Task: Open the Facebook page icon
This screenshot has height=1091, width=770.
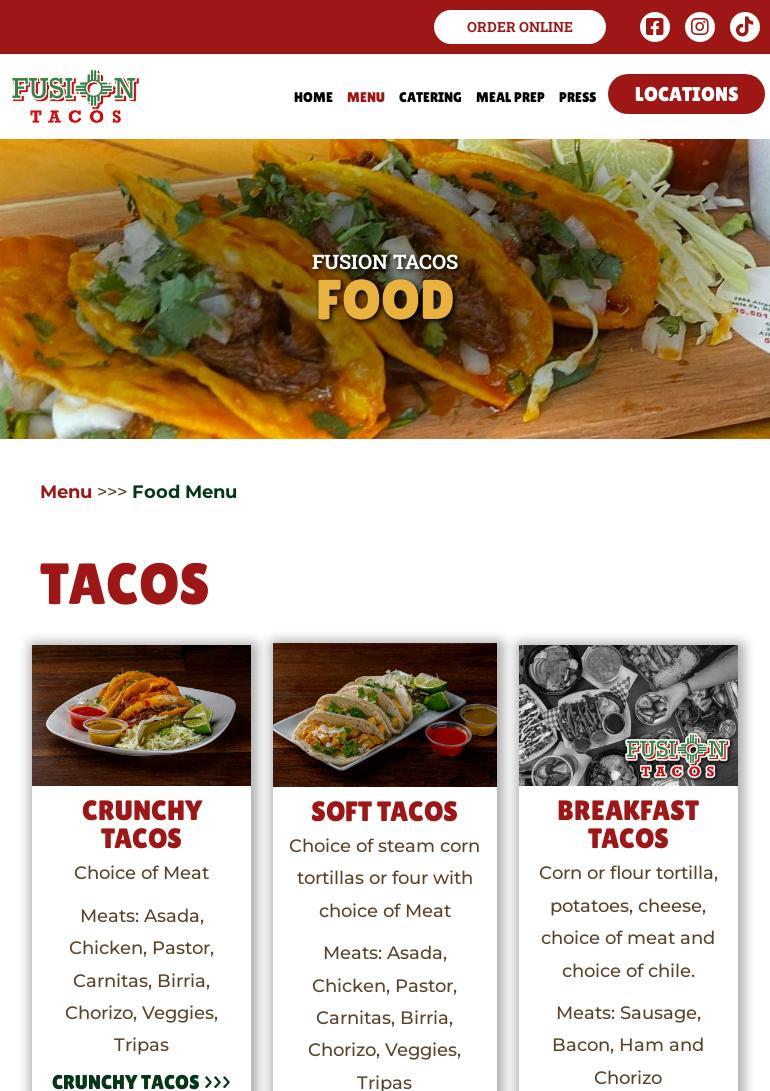Action: click(x=655, y=27)
